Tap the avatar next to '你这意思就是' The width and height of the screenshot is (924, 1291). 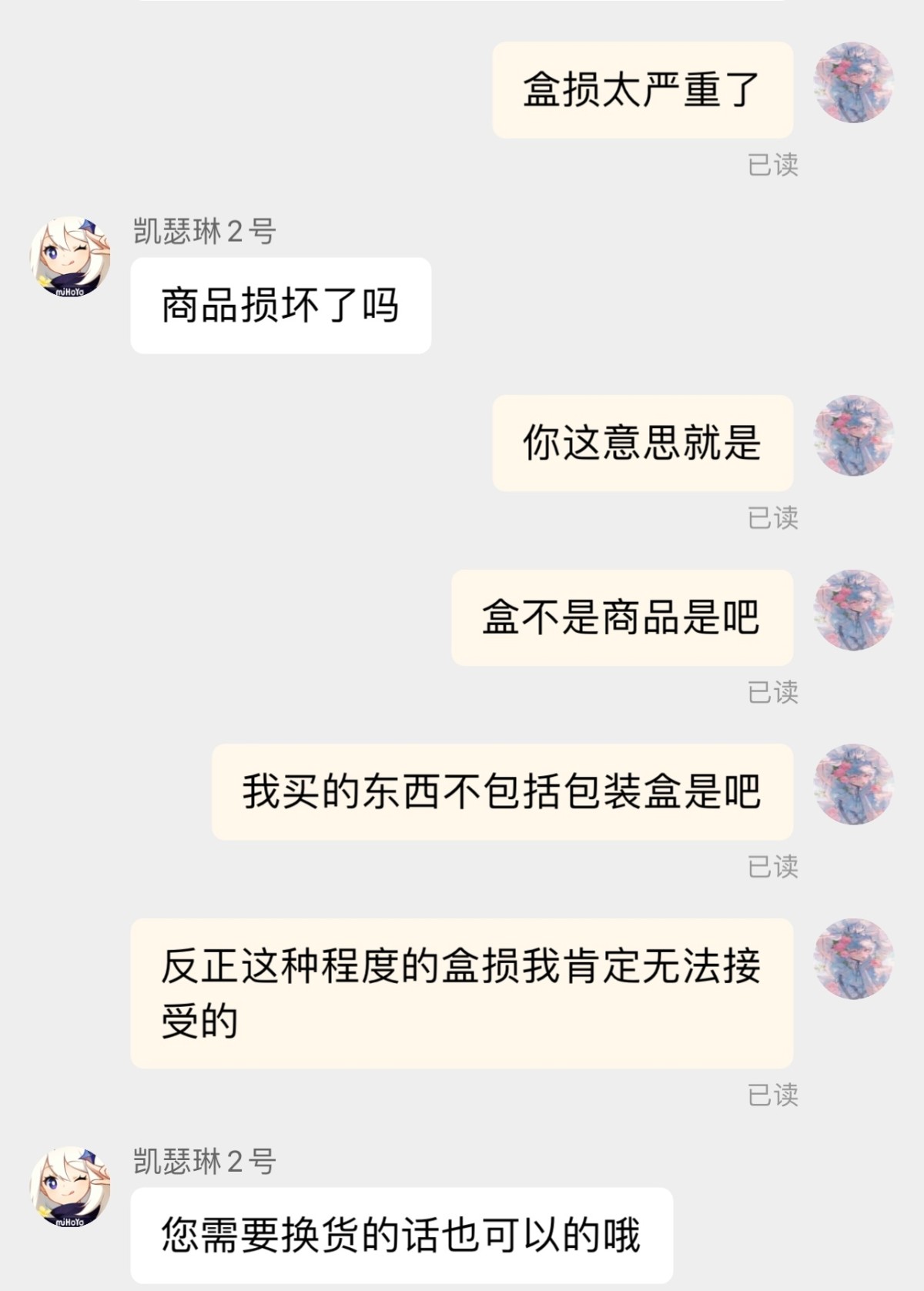click(x=854, y=436)
